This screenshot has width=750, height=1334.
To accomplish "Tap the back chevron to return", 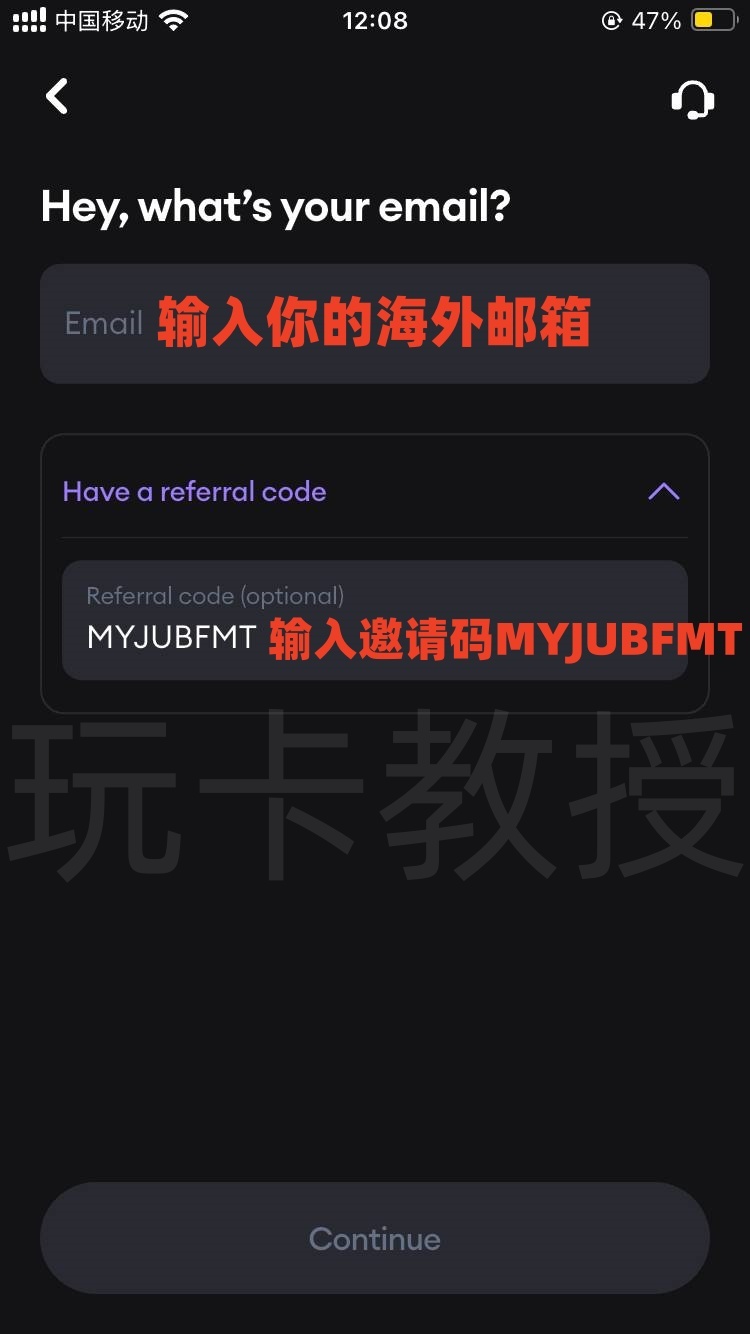I will click(x=56, y=96).
